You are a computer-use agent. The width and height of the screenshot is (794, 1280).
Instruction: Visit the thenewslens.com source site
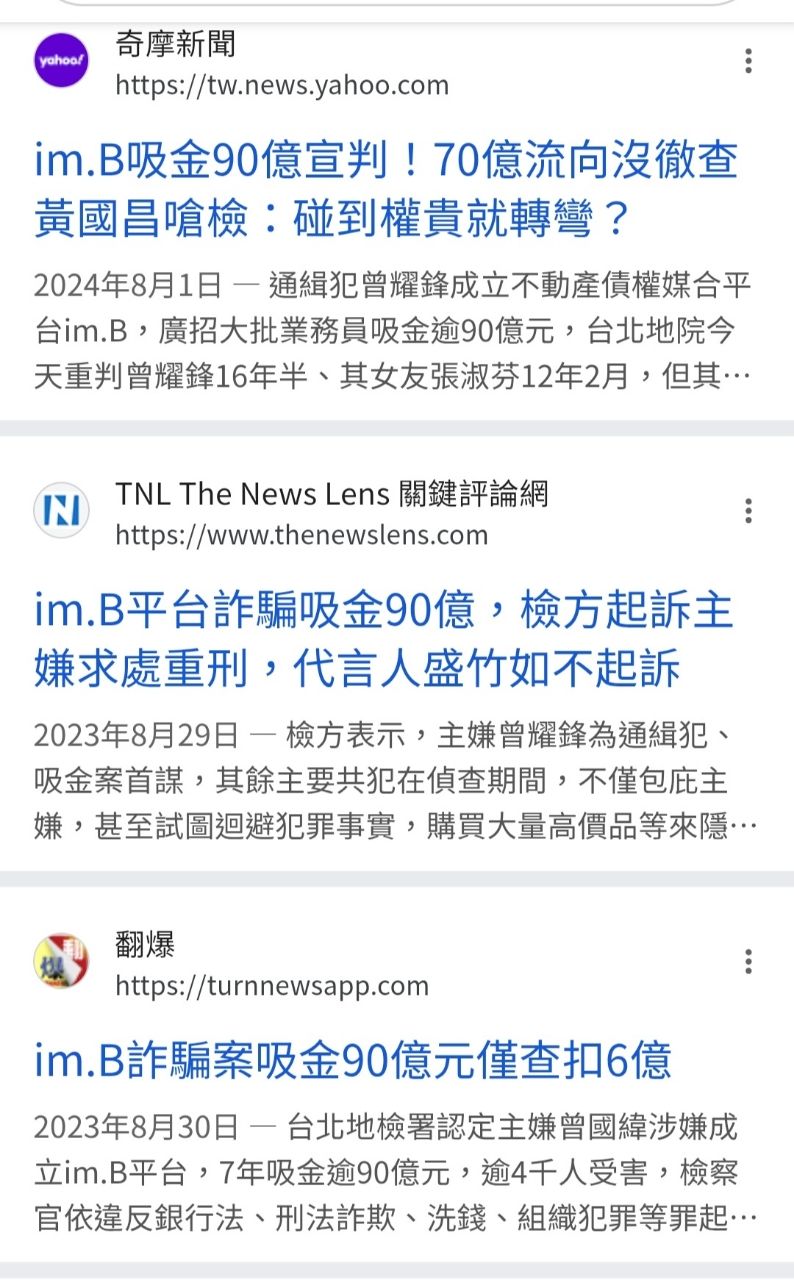301,535
